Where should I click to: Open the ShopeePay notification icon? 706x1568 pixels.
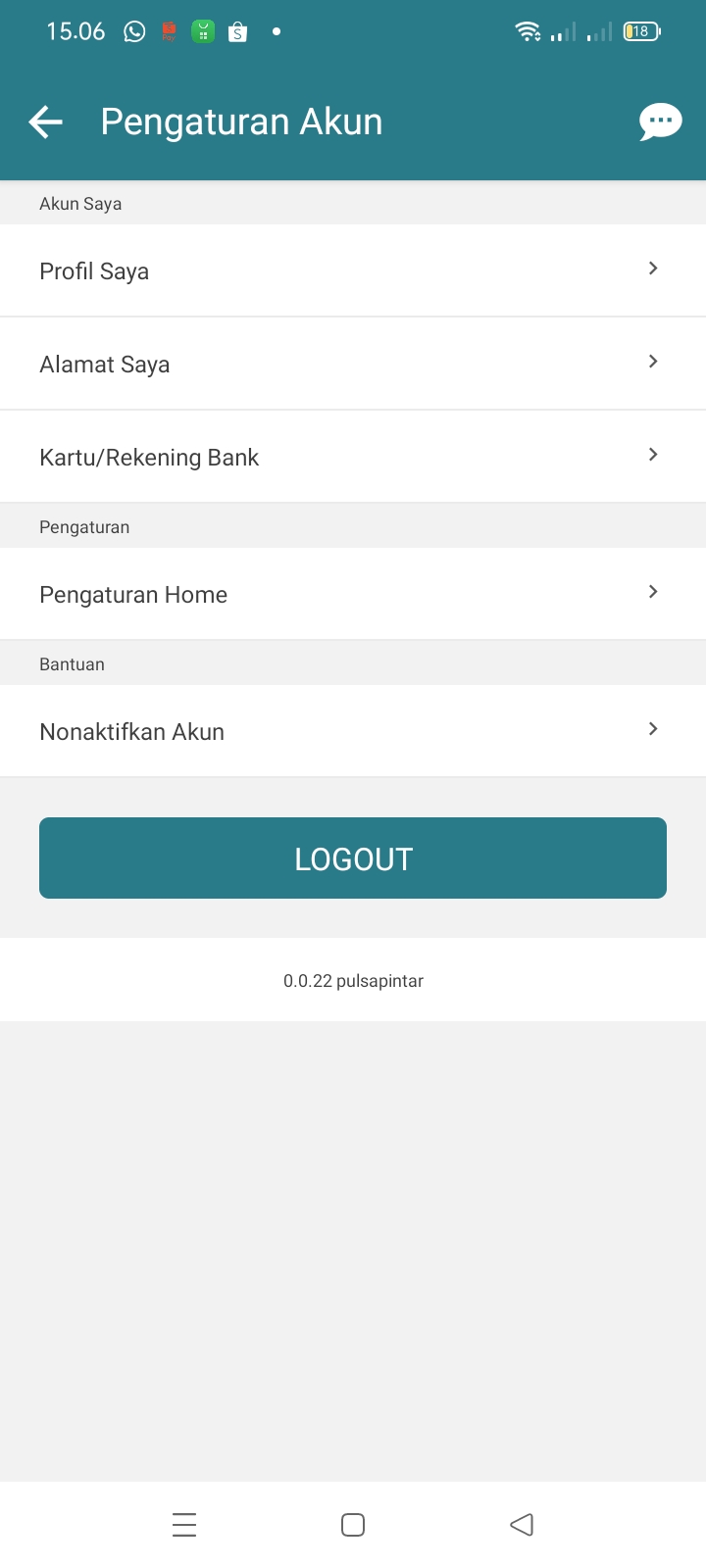pos(168,30)
